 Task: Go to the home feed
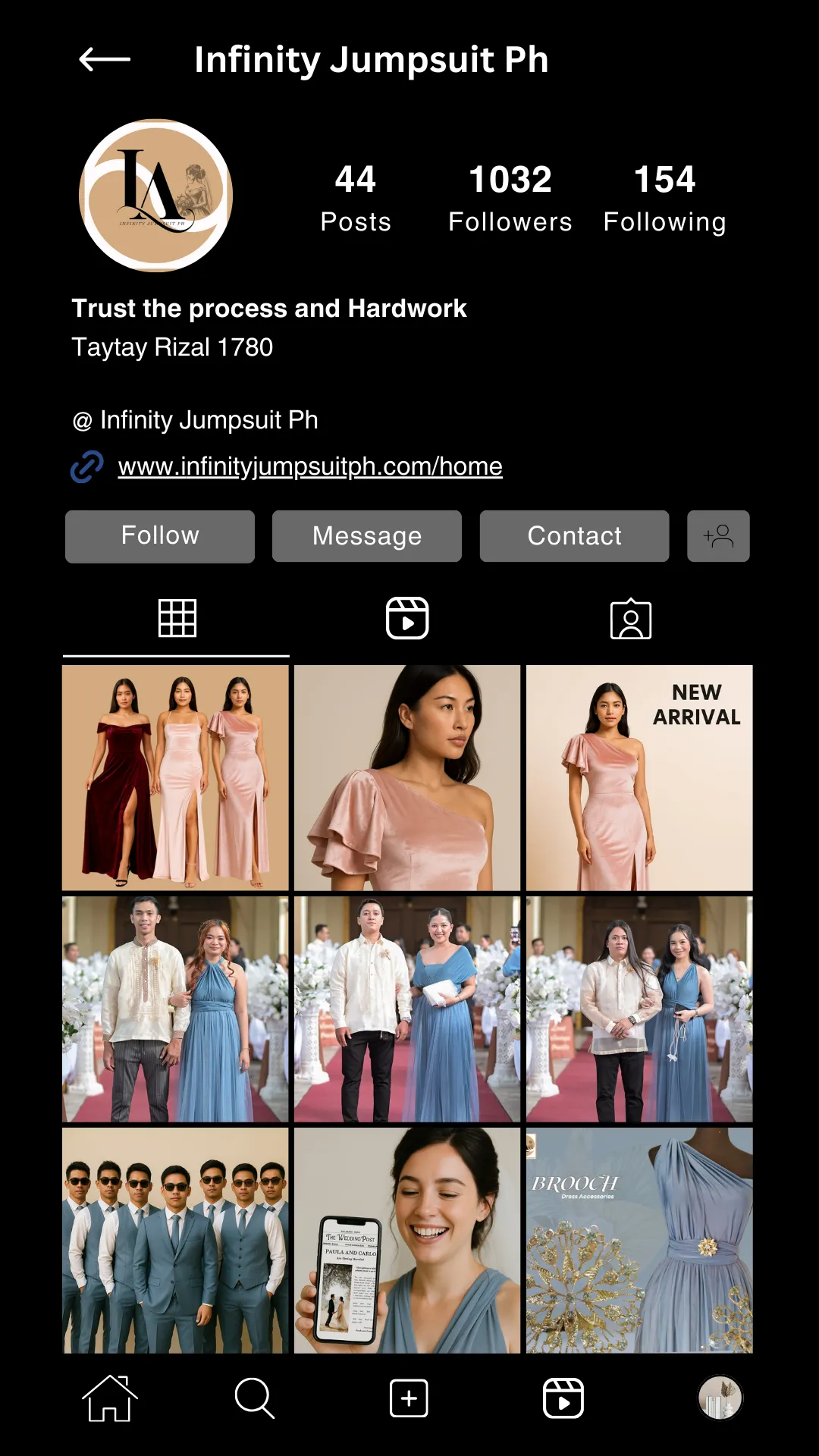click(x=110, y=1398)
